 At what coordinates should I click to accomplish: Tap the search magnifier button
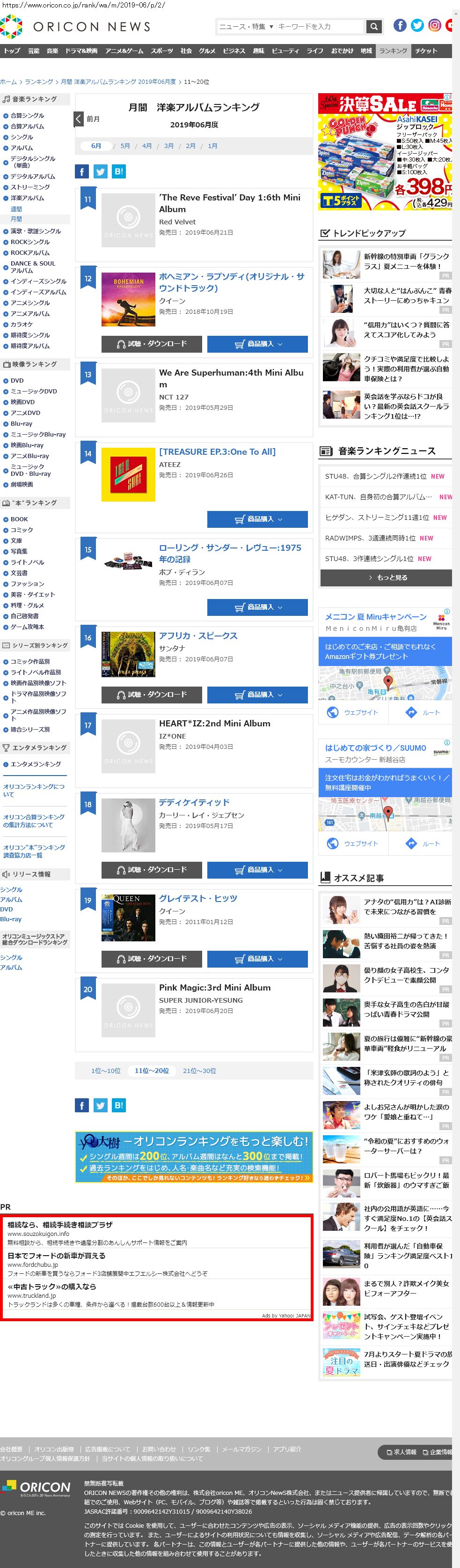pos(373,27)
